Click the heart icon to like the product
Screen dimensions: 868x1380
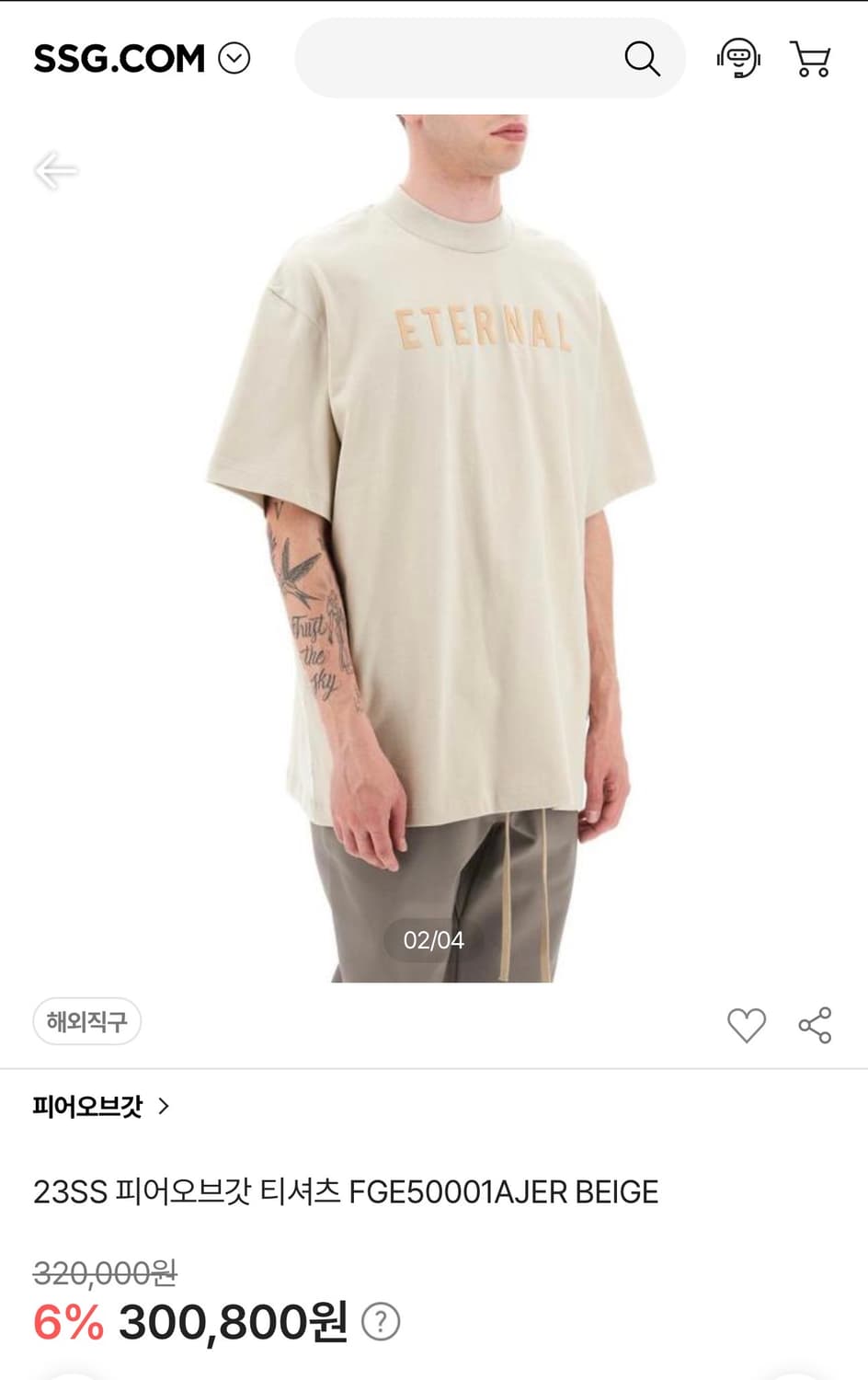[748, 1024]
